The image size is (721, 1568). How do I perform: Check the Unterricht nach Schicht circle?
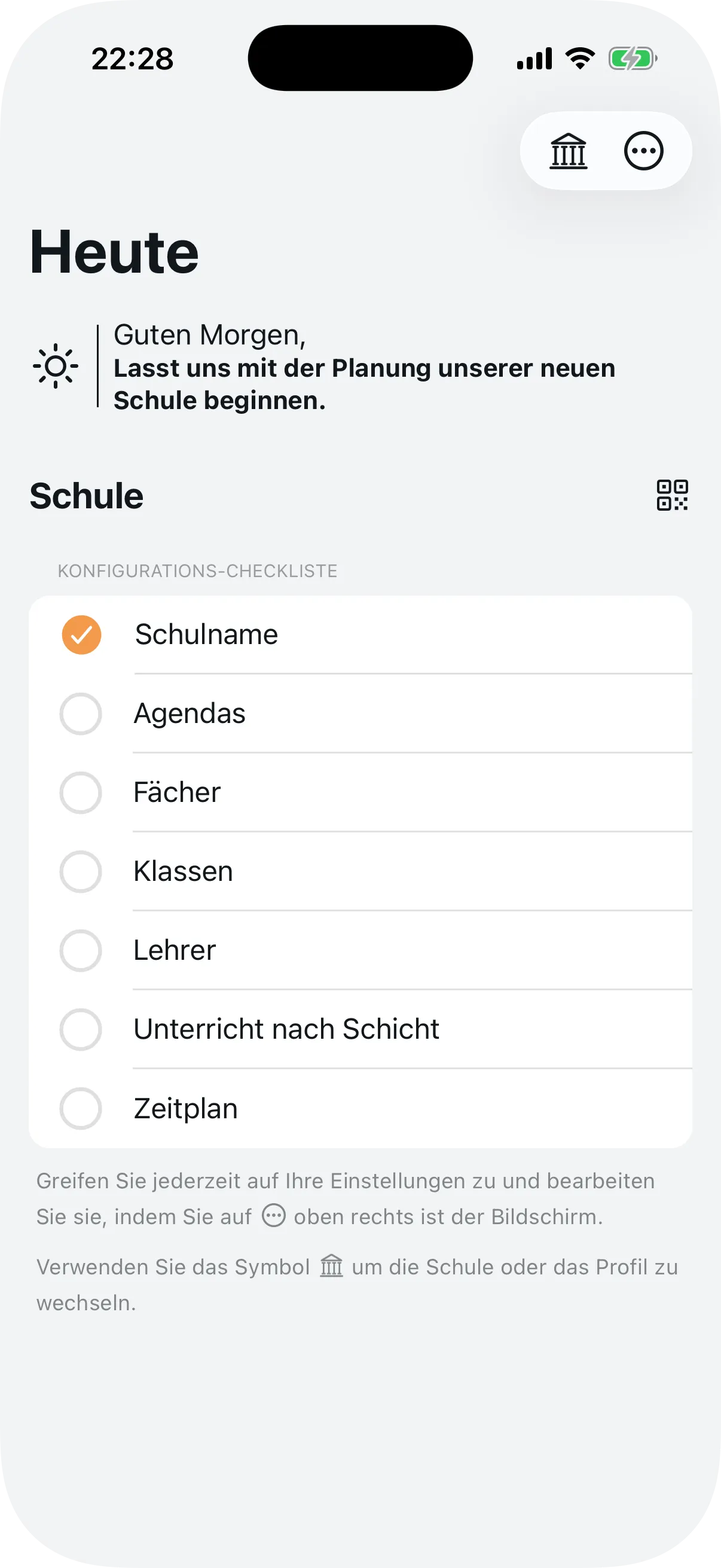[80, 1030]
